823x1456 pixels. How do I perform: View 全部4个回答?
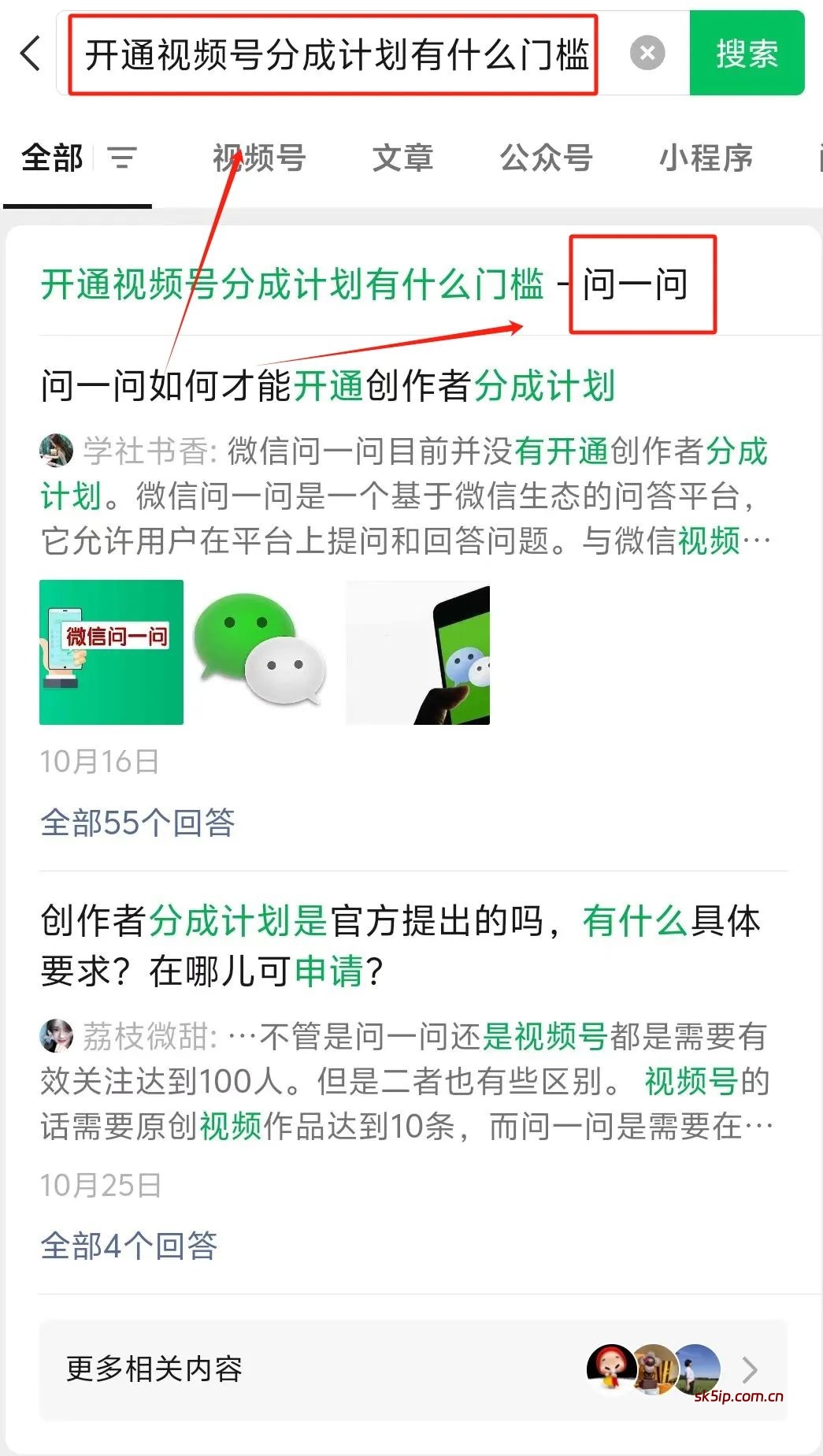coord(128,1246)
